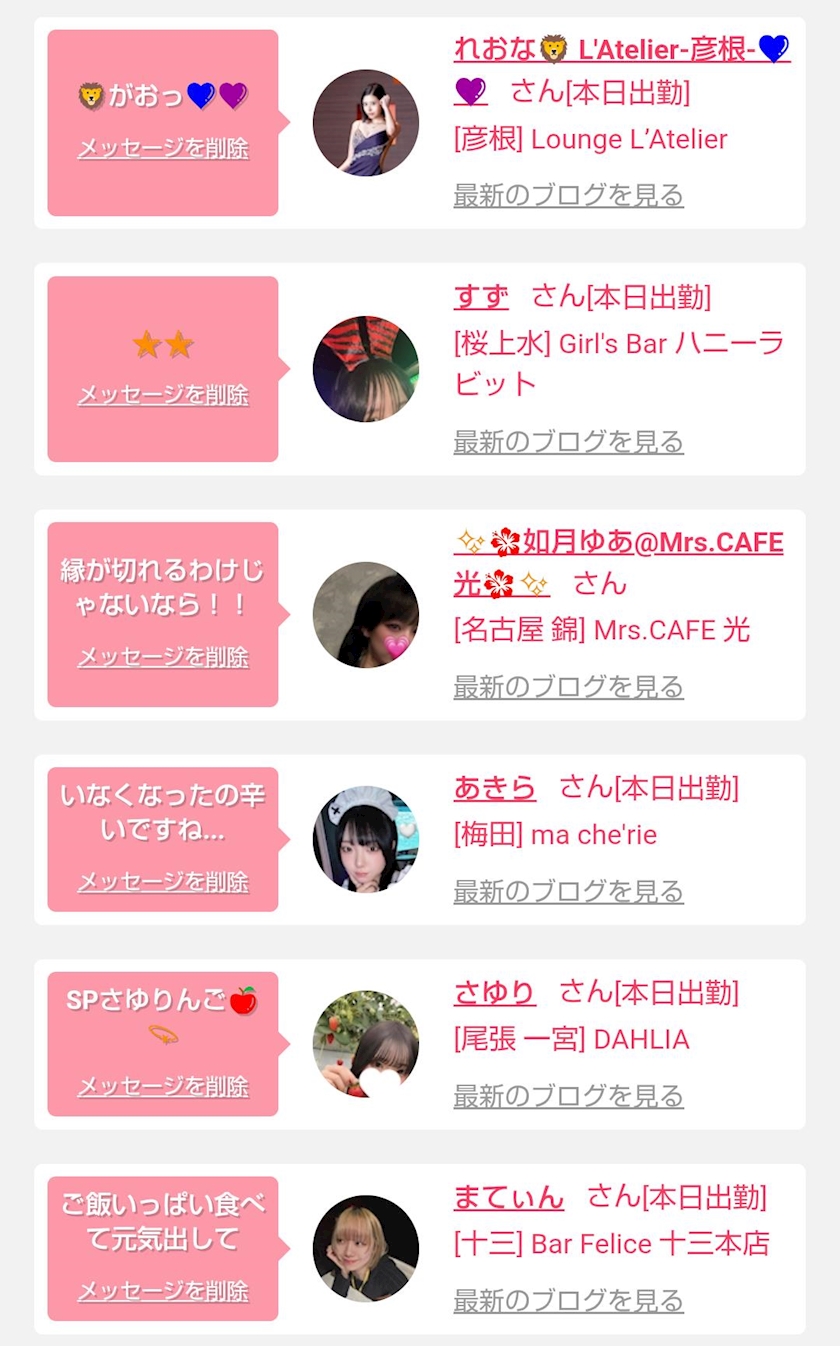
Task: Delete the ★★ message sent to すず
Action: click(x=163, y=394)
